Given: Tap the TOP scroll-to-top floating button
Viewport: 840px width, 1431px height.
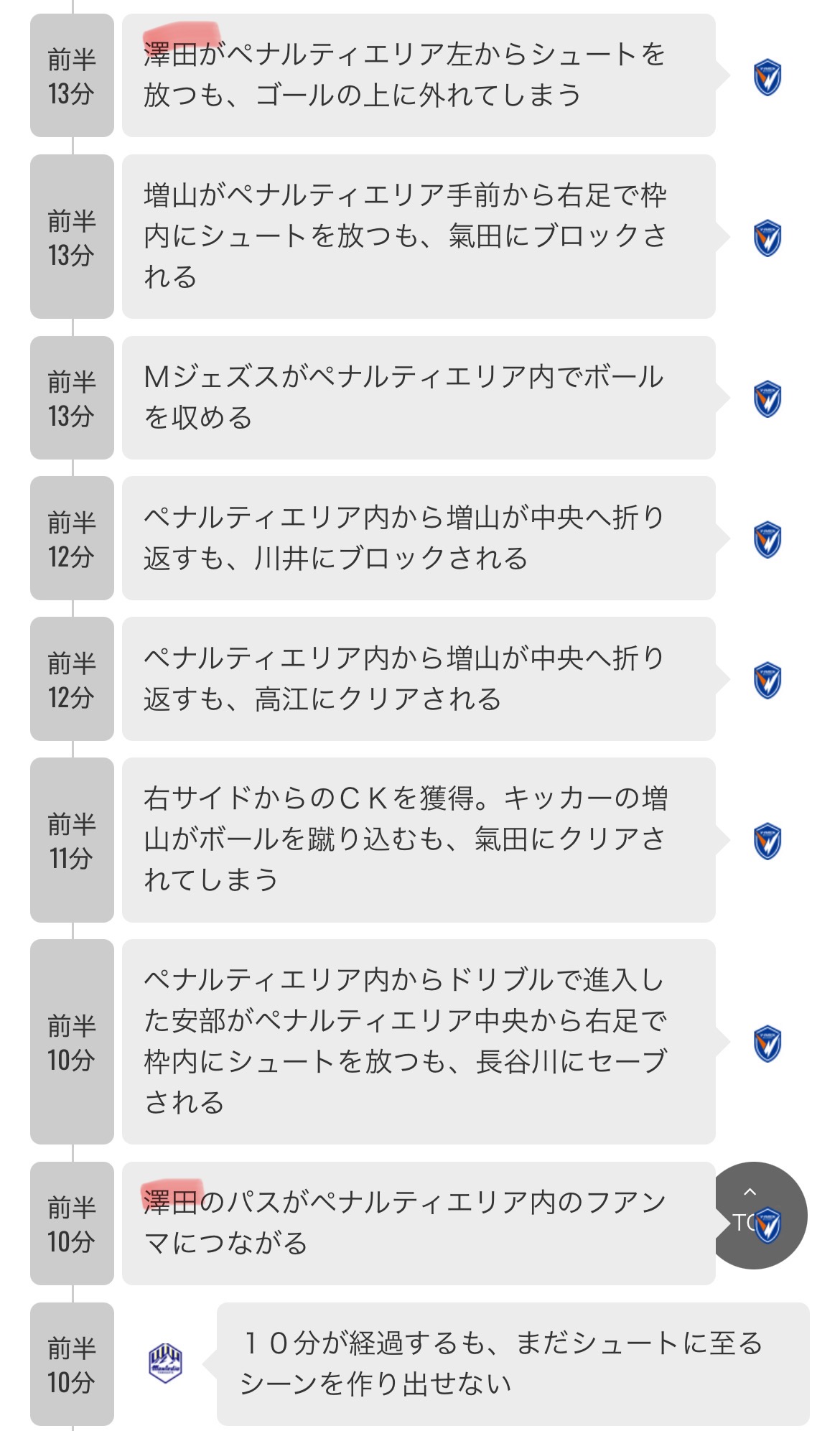Looking at the screenshot, I should [x=753, y=1215].
